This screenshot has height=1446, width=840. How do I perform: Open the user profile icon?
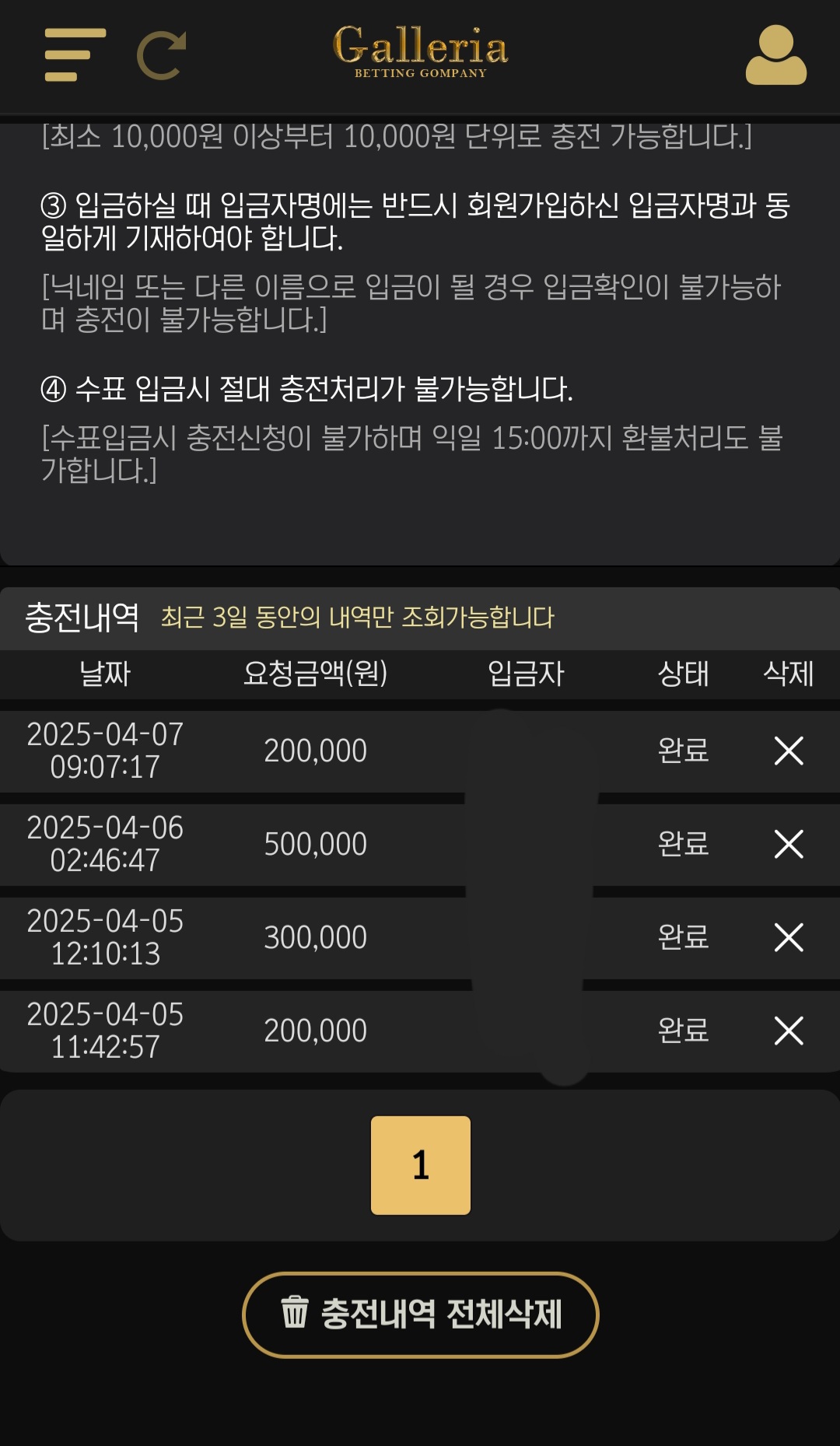click(x=775, y=54)
